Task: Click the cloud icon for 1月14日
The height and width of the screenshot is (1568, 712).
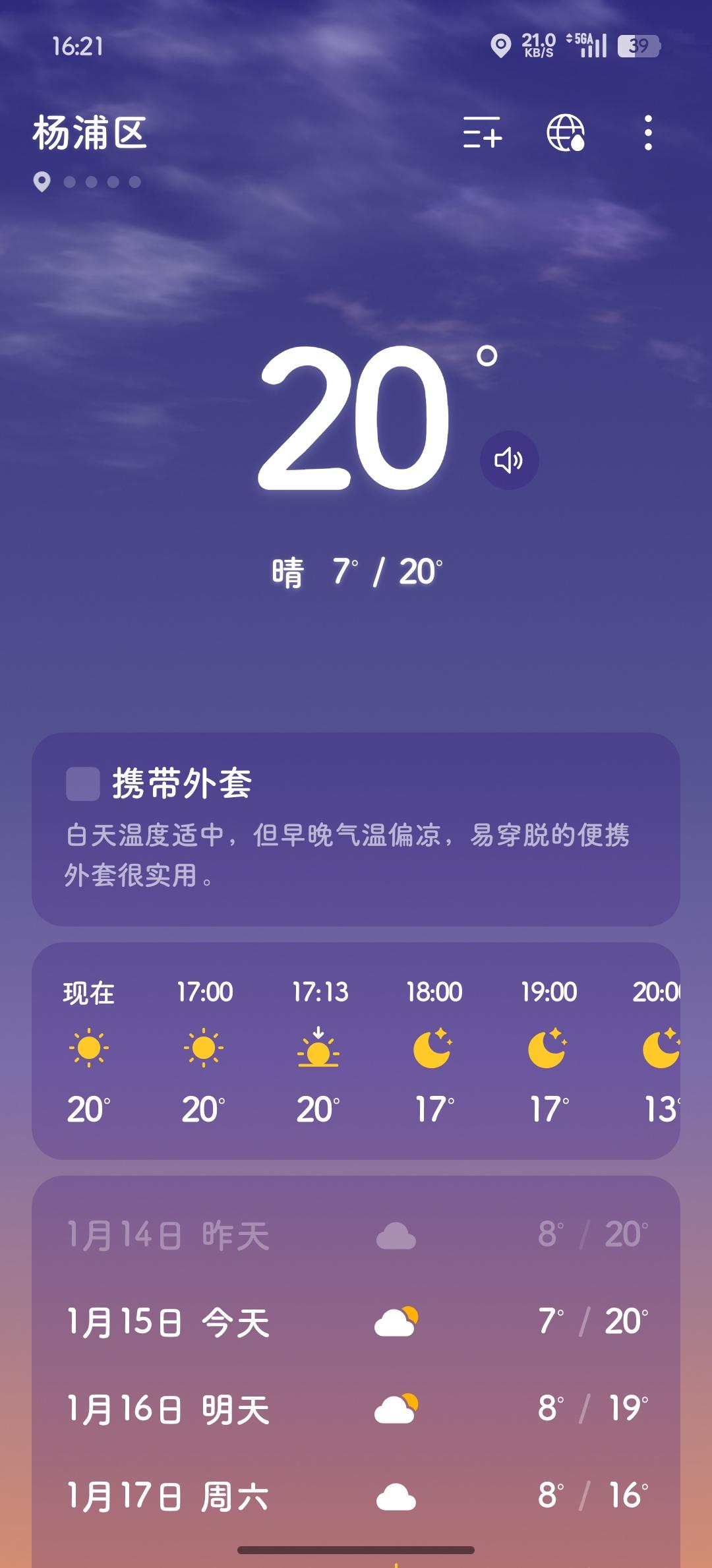Action: (396, 1236)
